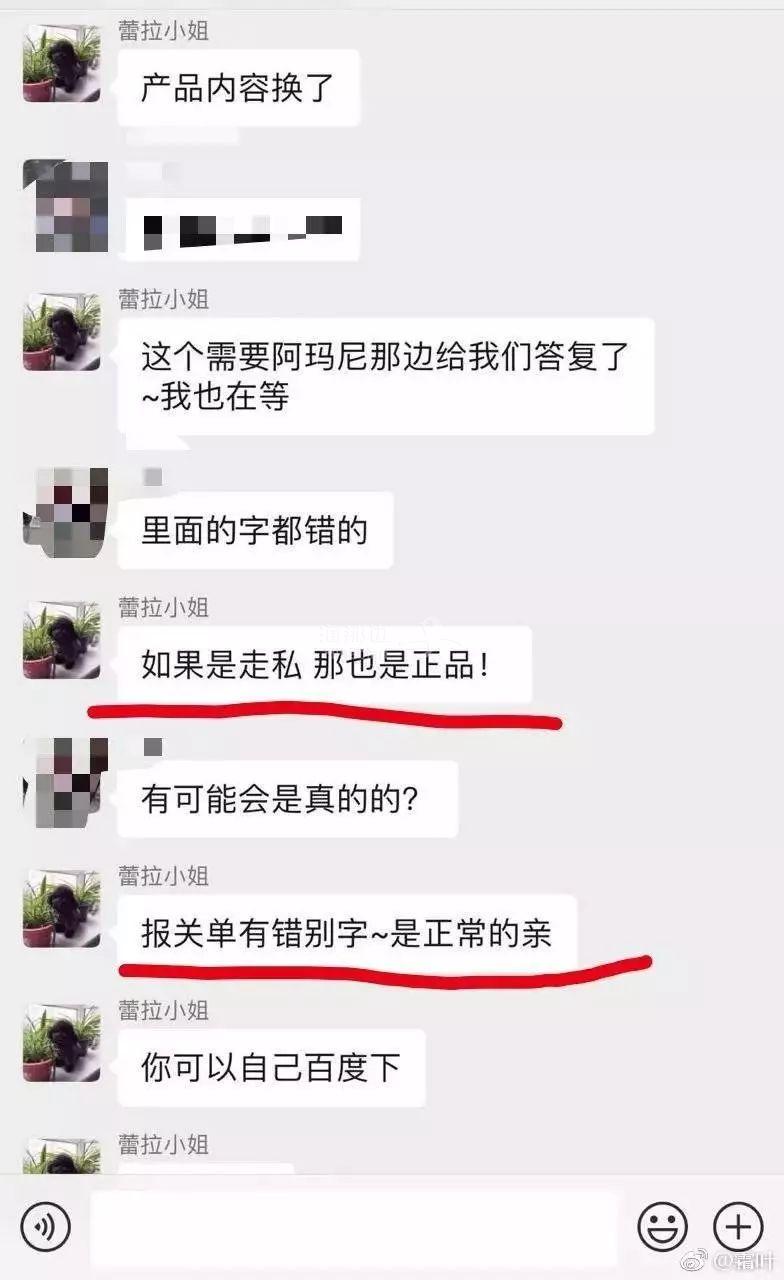Open 蕾拉小姐's avatar beside 你可以自己百度下

coord(62,1043)
